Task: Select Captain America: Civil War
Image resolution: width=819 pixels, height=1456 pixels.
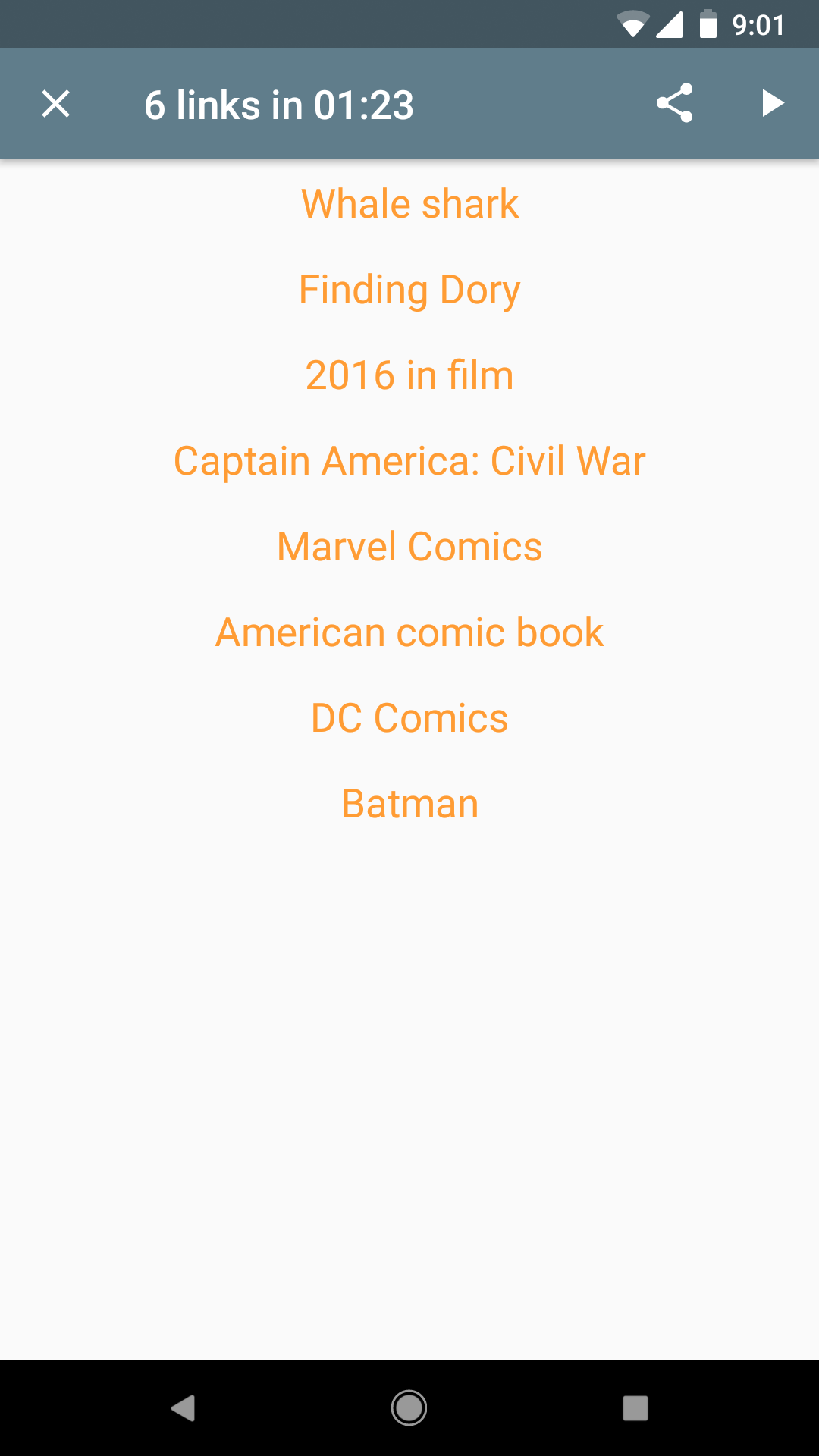Action: click(409, 461)
